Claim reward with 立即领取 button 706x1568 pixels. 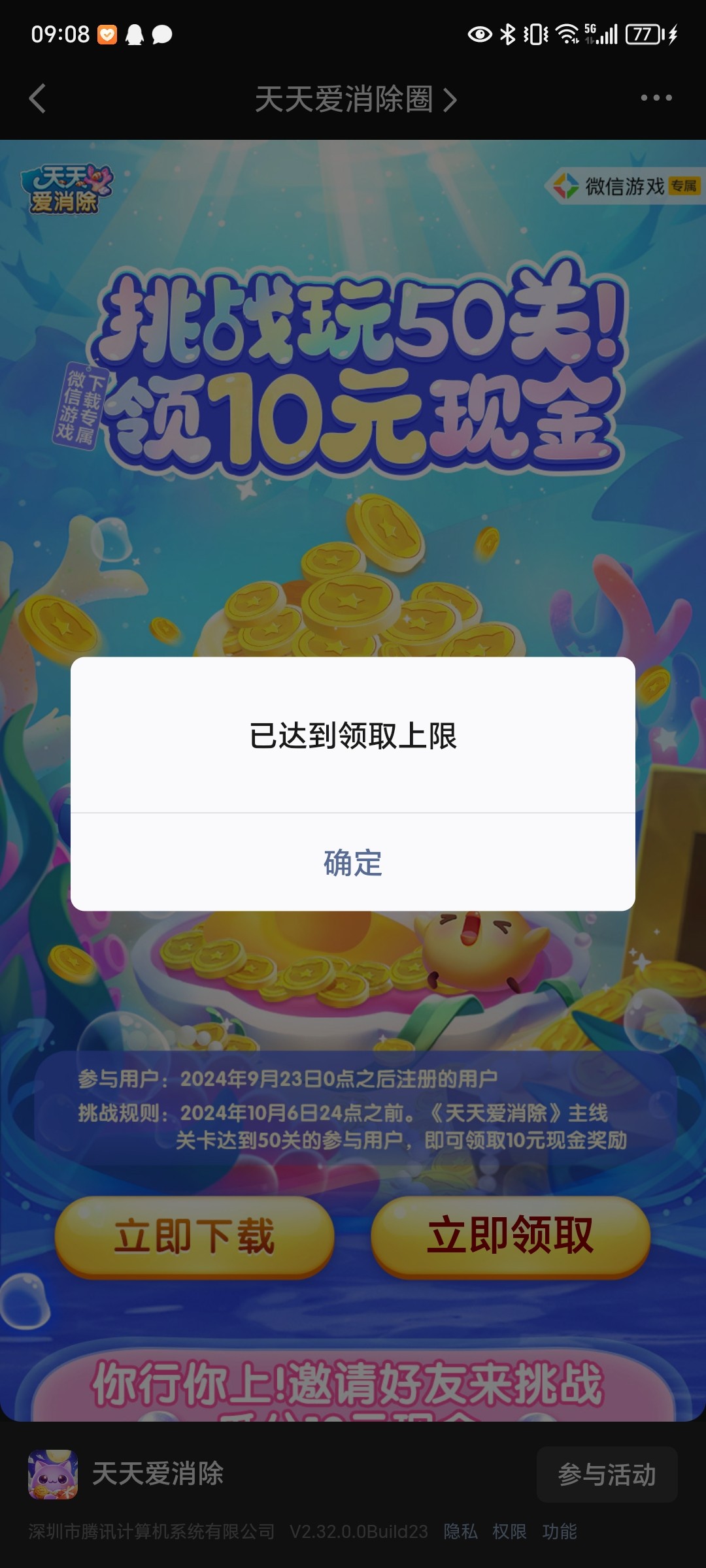tap(510, 1235)
